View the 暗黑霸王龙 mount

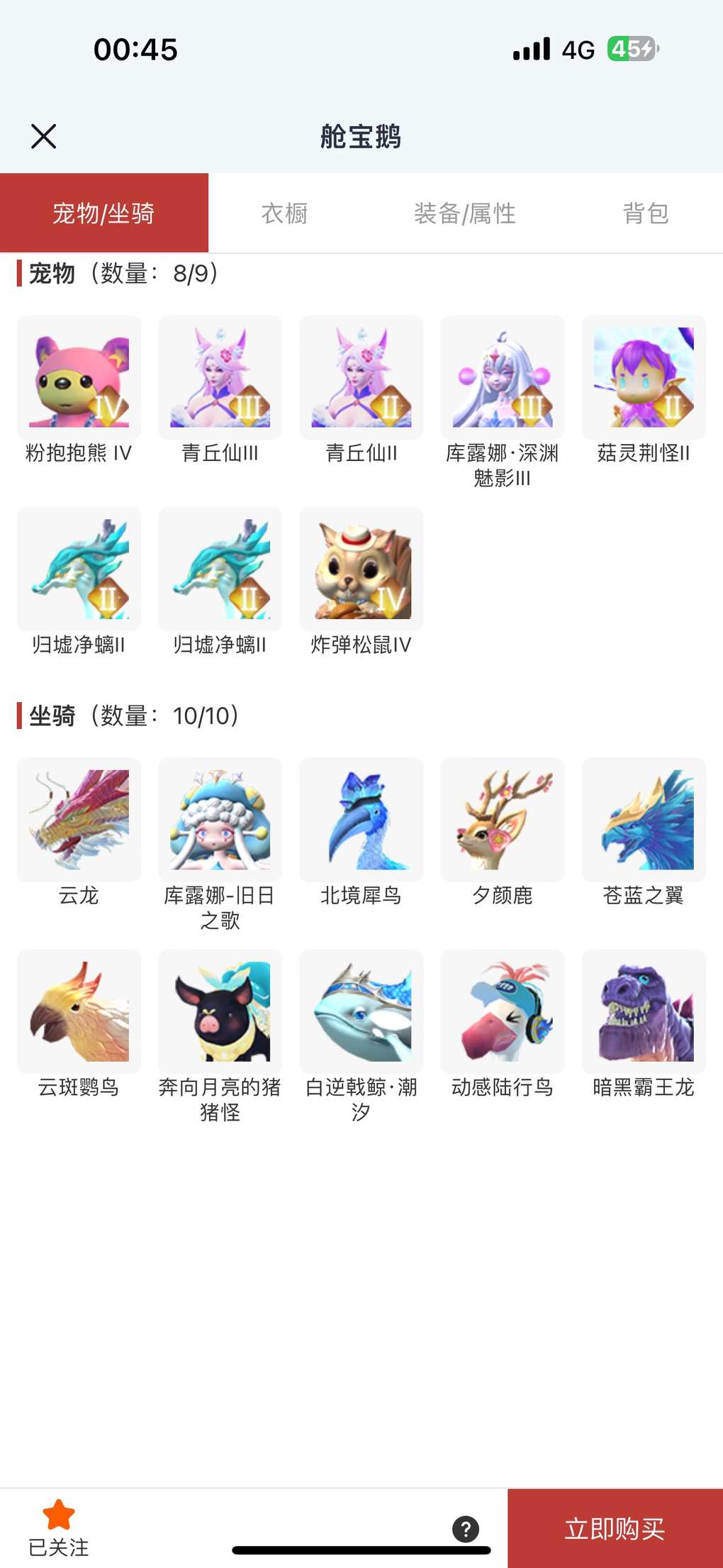(x=644, y=1011)
